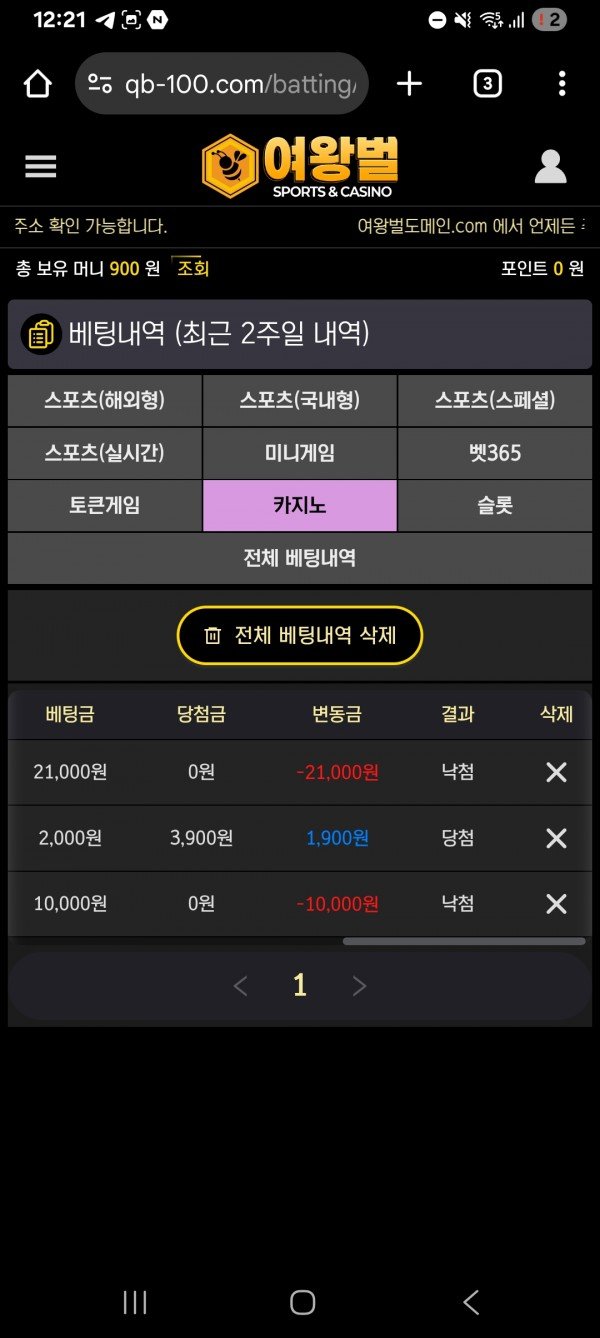Open the user profile icon
Image resolution: width=600 pixels, height=1338 pixels.
(550, 167)
